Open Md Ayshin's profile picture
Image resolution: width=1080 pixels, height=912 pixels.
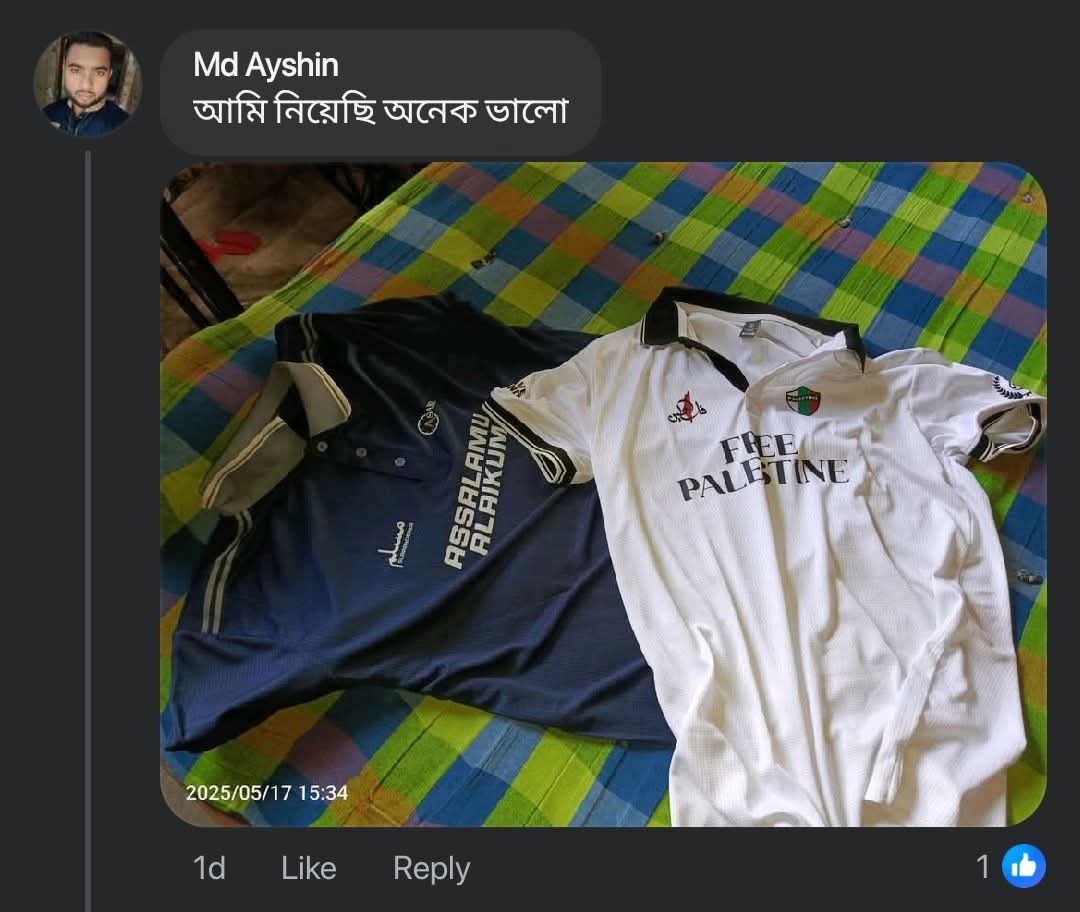pyautogui.click(x=86, y=84)
